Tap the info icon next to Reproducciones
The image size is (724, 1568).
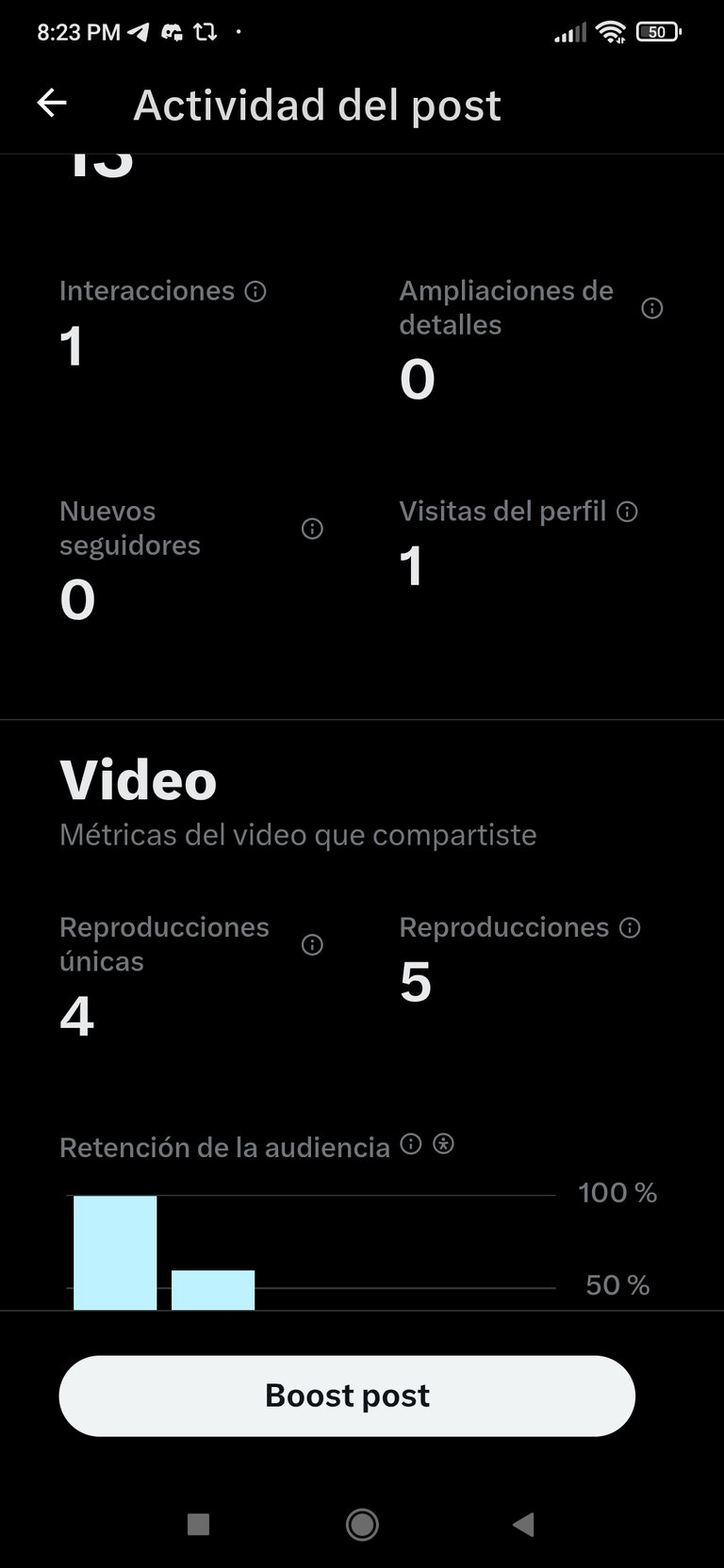point(630,928)
